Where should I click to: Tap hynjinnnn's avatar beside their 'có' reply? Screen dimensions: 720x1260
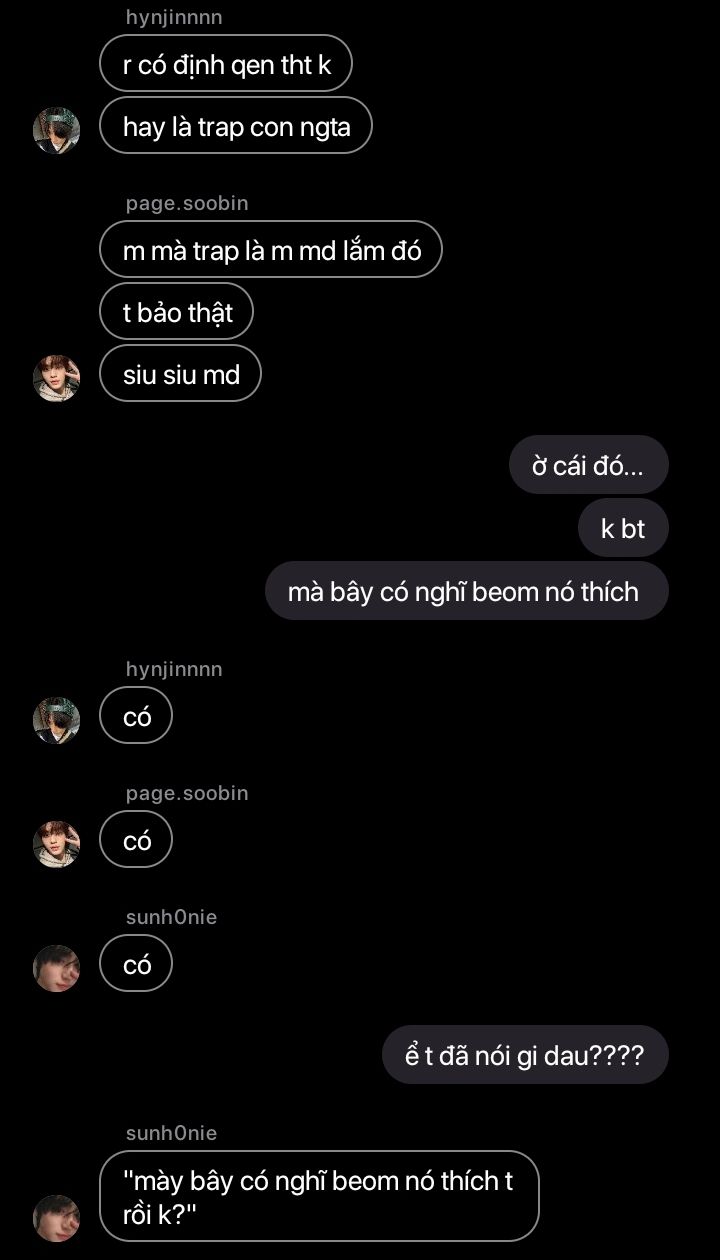[56, 720]
